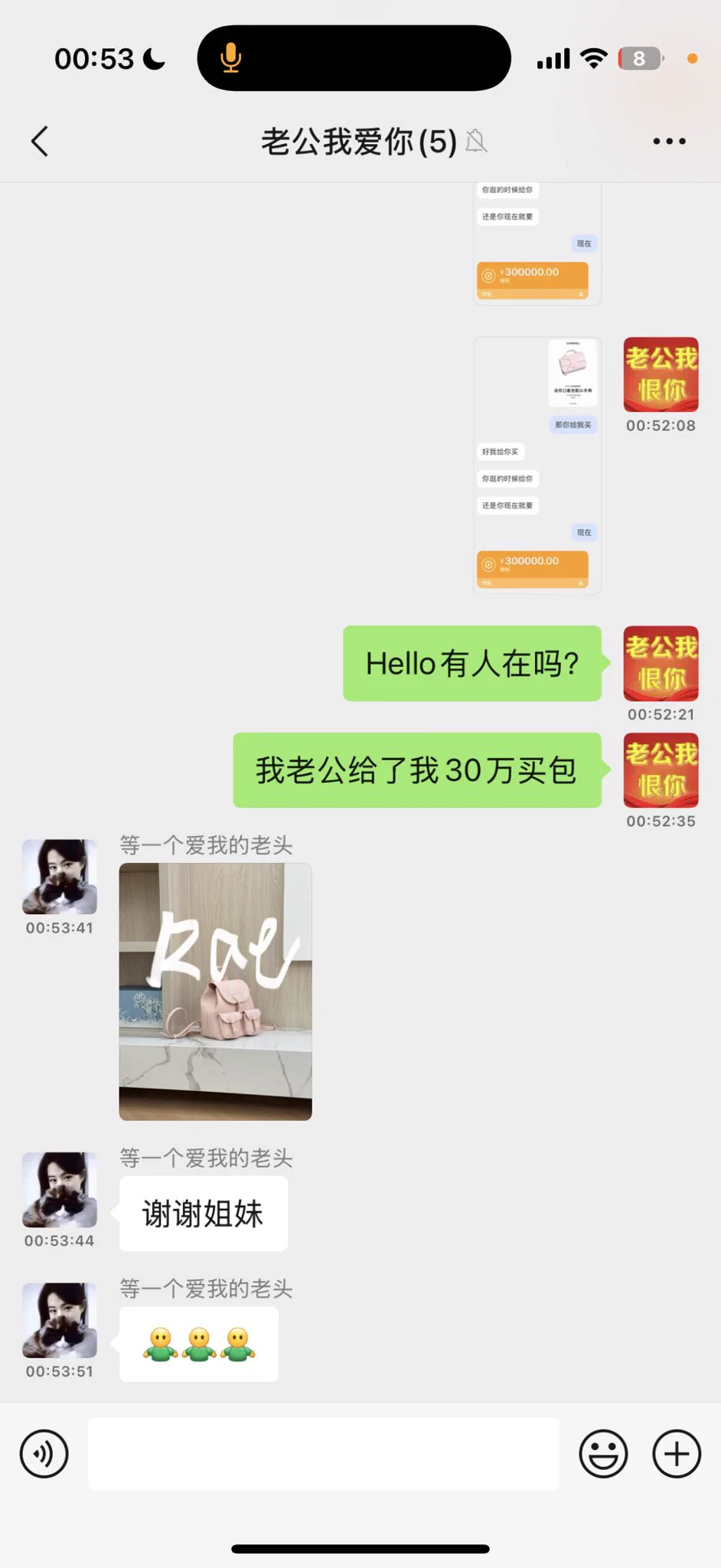721x1568 pixels.
Task: Open the plus attachments menu
Action: [x=676, y=1453]
